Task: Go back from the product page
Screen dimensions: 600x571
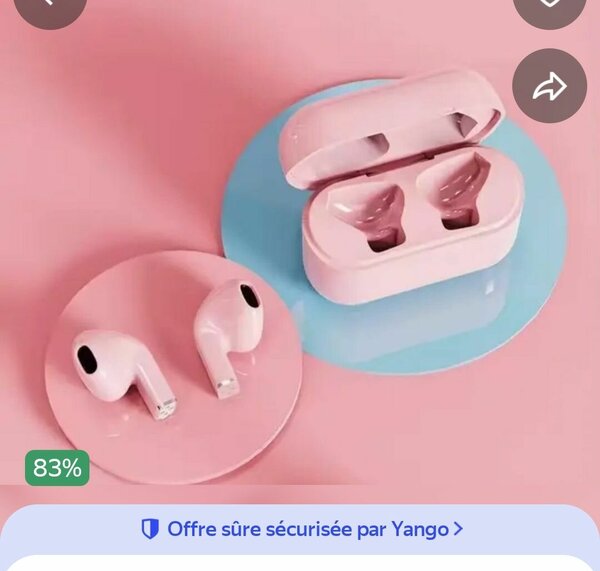Action: (50, 5)
